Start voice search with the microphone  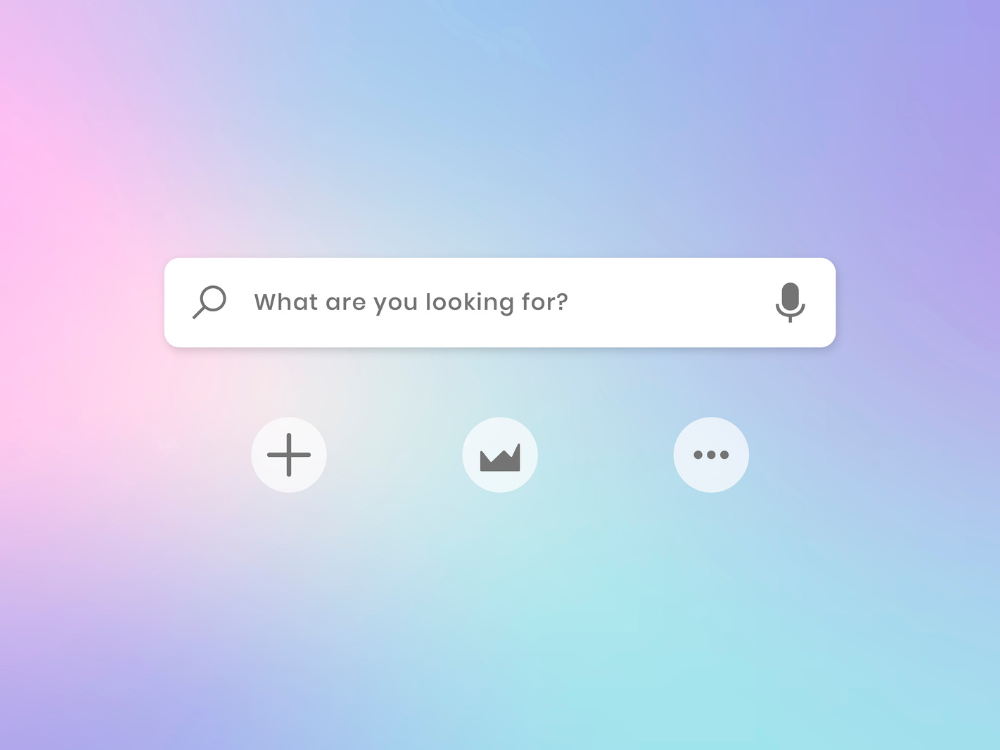[x=790, y=302]
